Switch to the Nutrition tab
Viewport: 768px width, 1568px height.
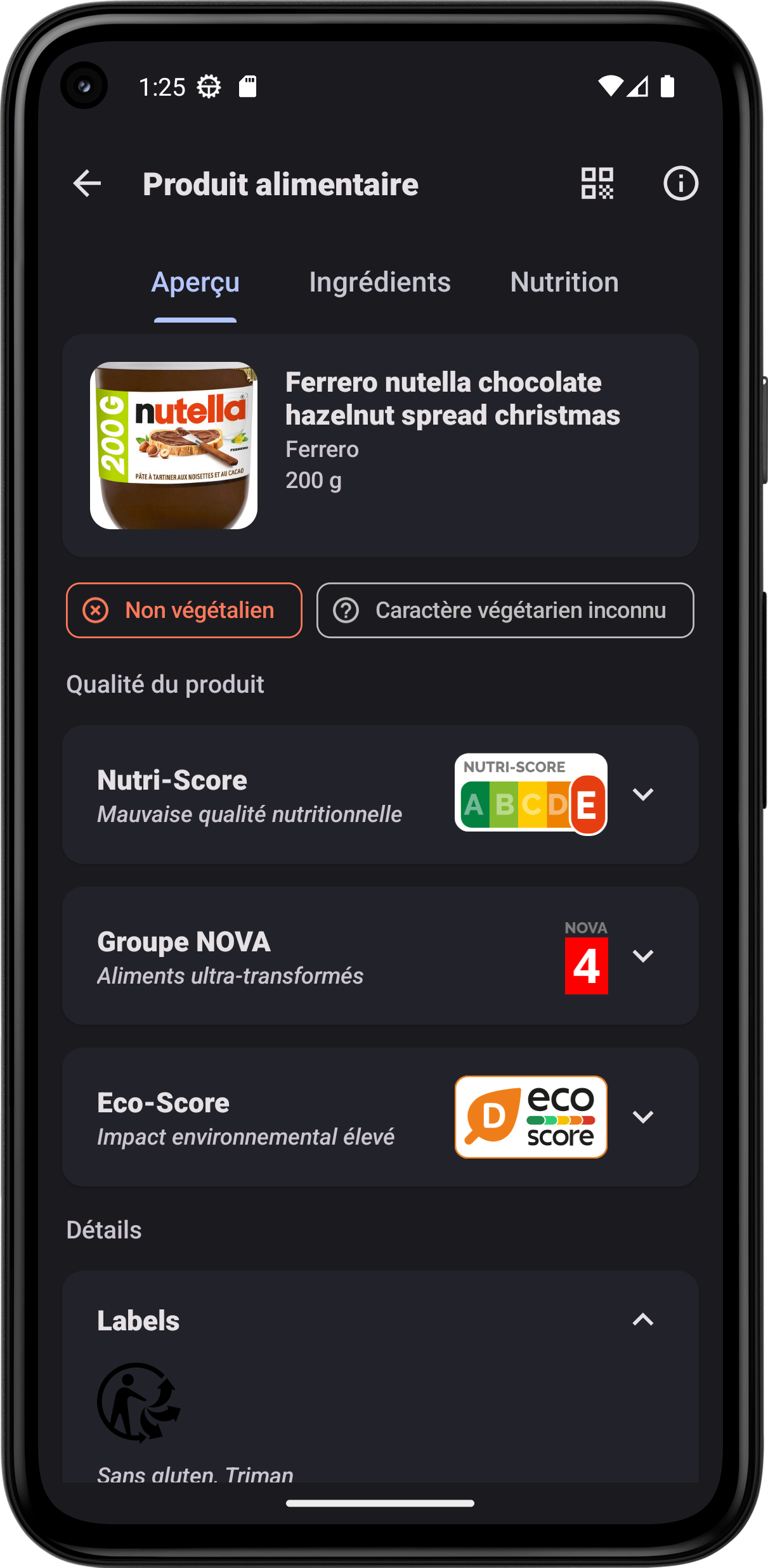(564, 283)
